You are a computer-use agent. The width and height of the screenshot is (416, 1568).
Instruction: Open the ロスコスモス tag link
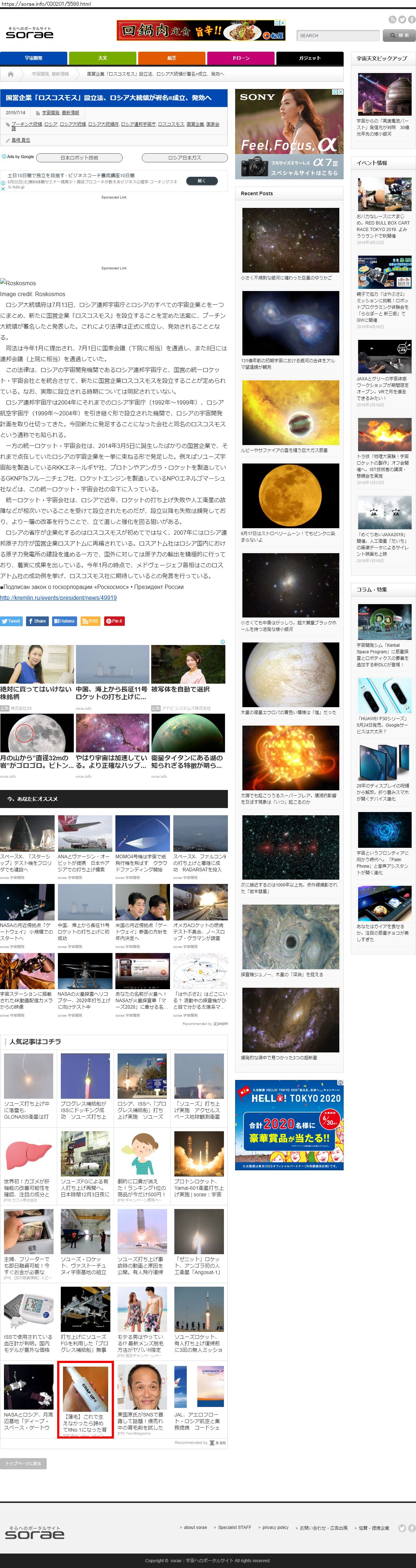170,124
